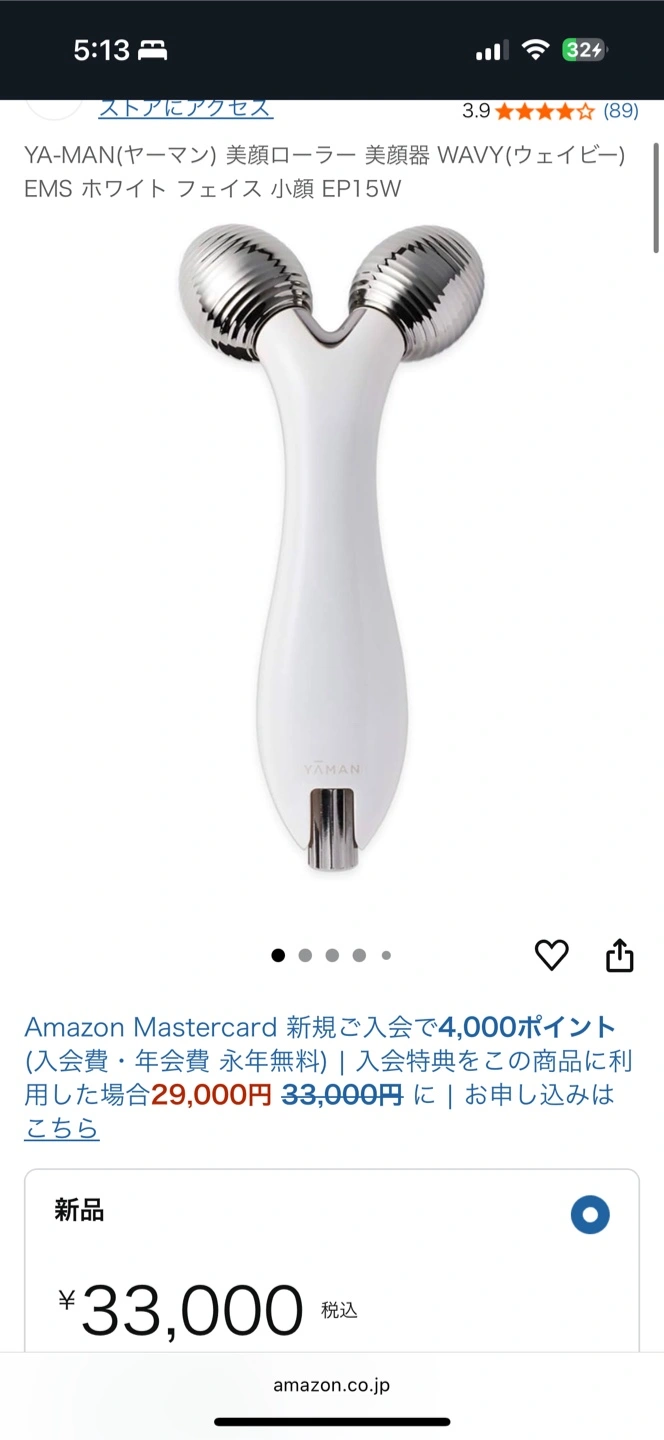Select the 新品 purchase option

(x=590, y=1215)
